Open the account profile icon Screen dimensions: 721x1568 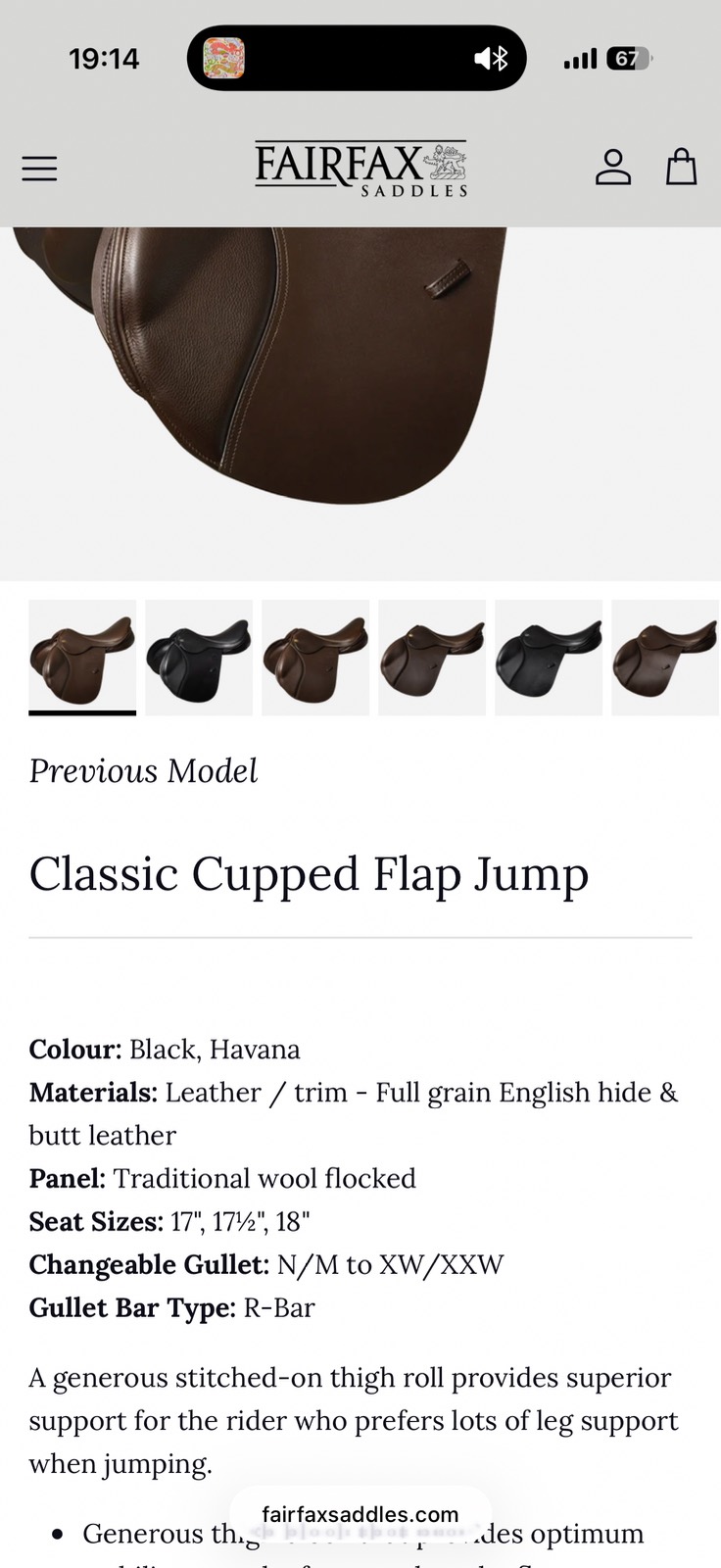[x=613, y=167]
